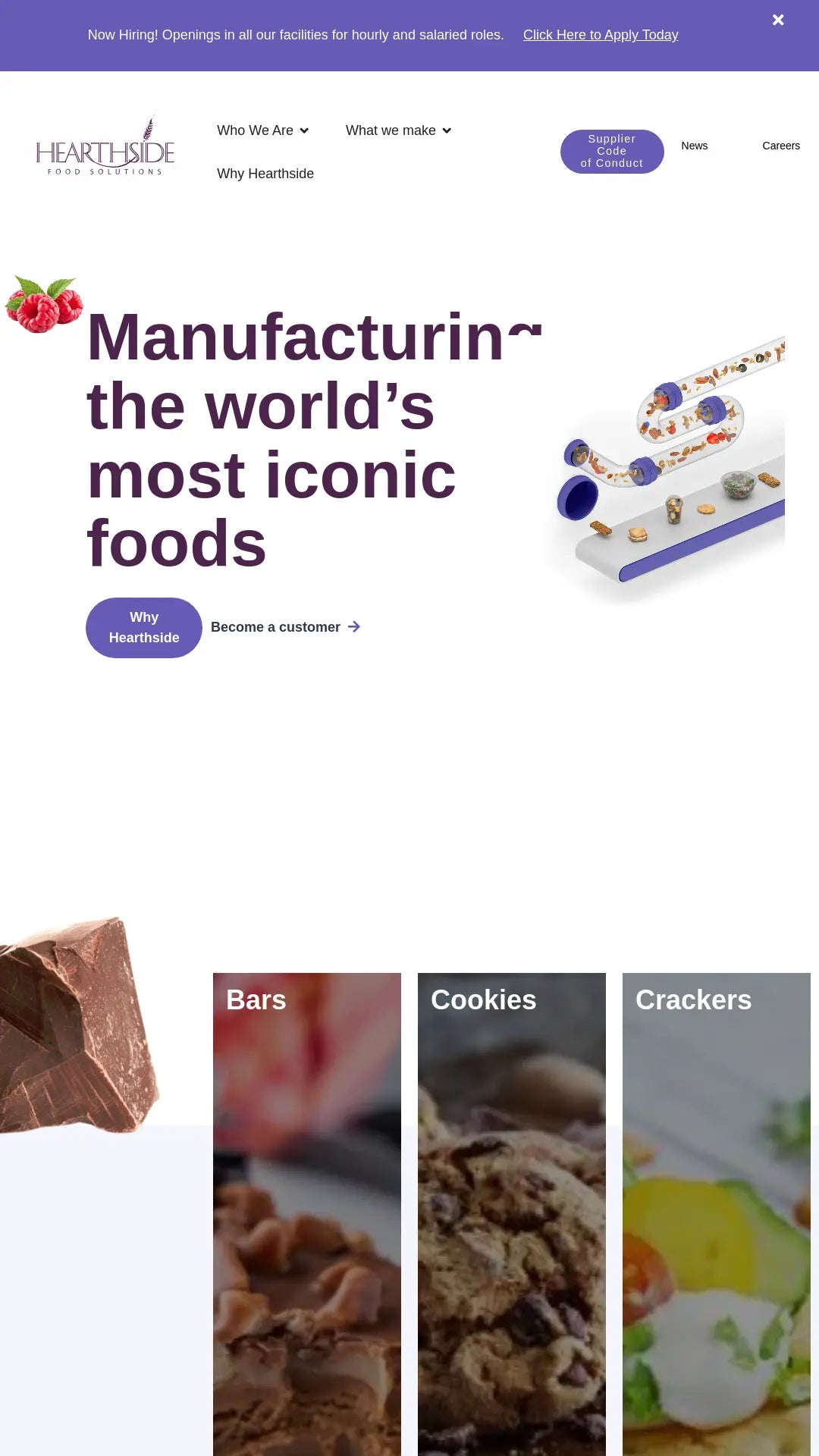This screenshot has width=819, height=1456.
Task: Open the Supplier Code of Conduct button
Action: tap(612, 151)
